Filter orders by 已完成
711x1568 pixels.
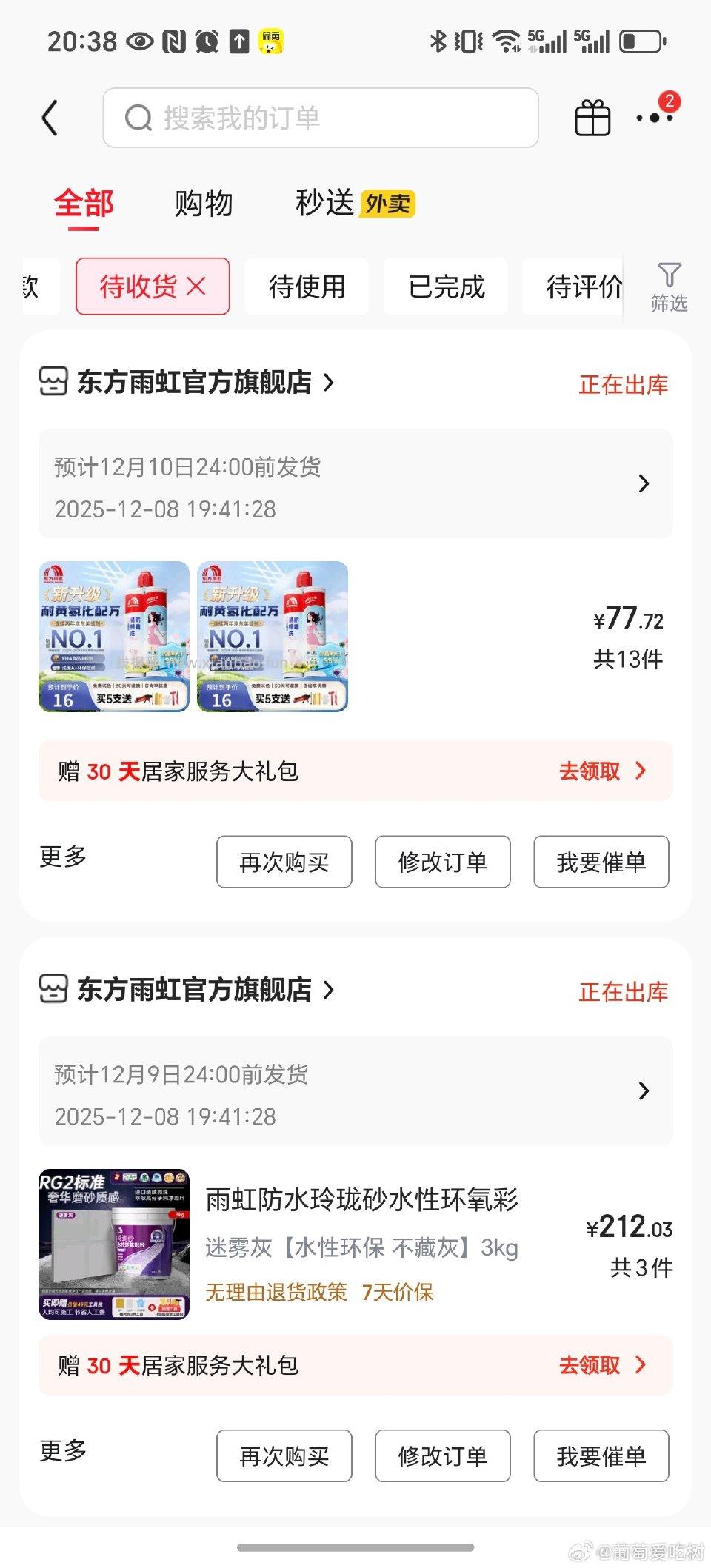coord(446,287)
